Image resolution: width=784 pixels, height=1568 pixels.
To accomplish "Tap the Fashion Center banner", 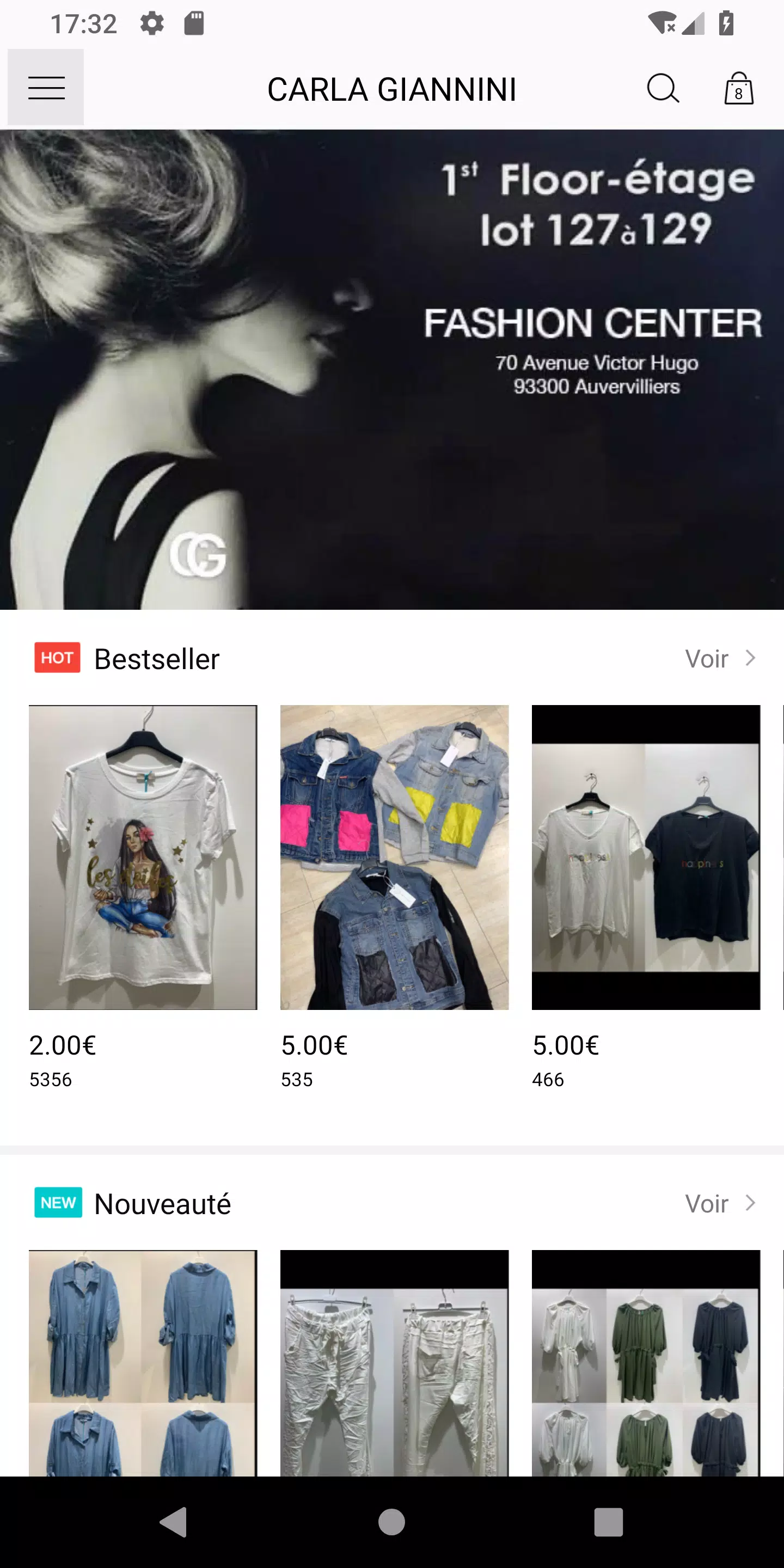I will click(392, 370).
